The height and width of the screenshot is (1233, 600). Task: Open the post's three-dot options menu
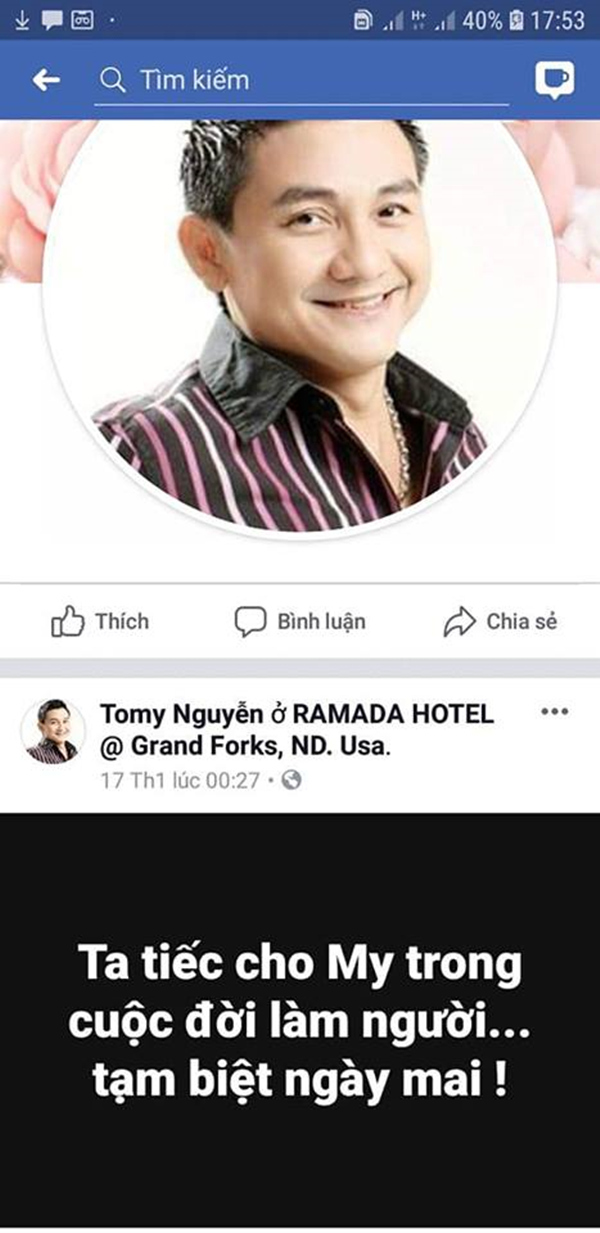[554, 712]
